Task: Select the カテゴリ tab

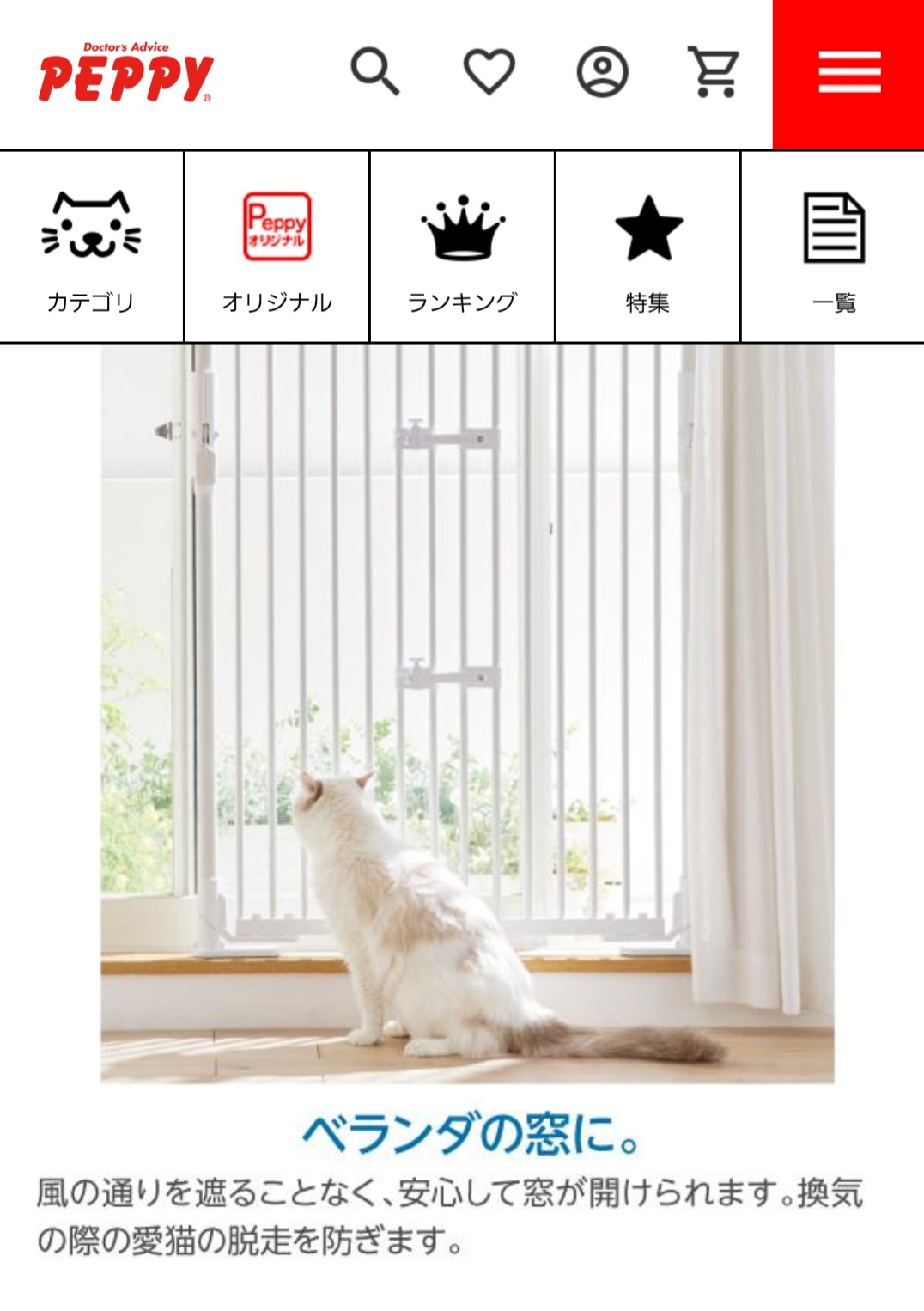Action: tap(91, 247)
